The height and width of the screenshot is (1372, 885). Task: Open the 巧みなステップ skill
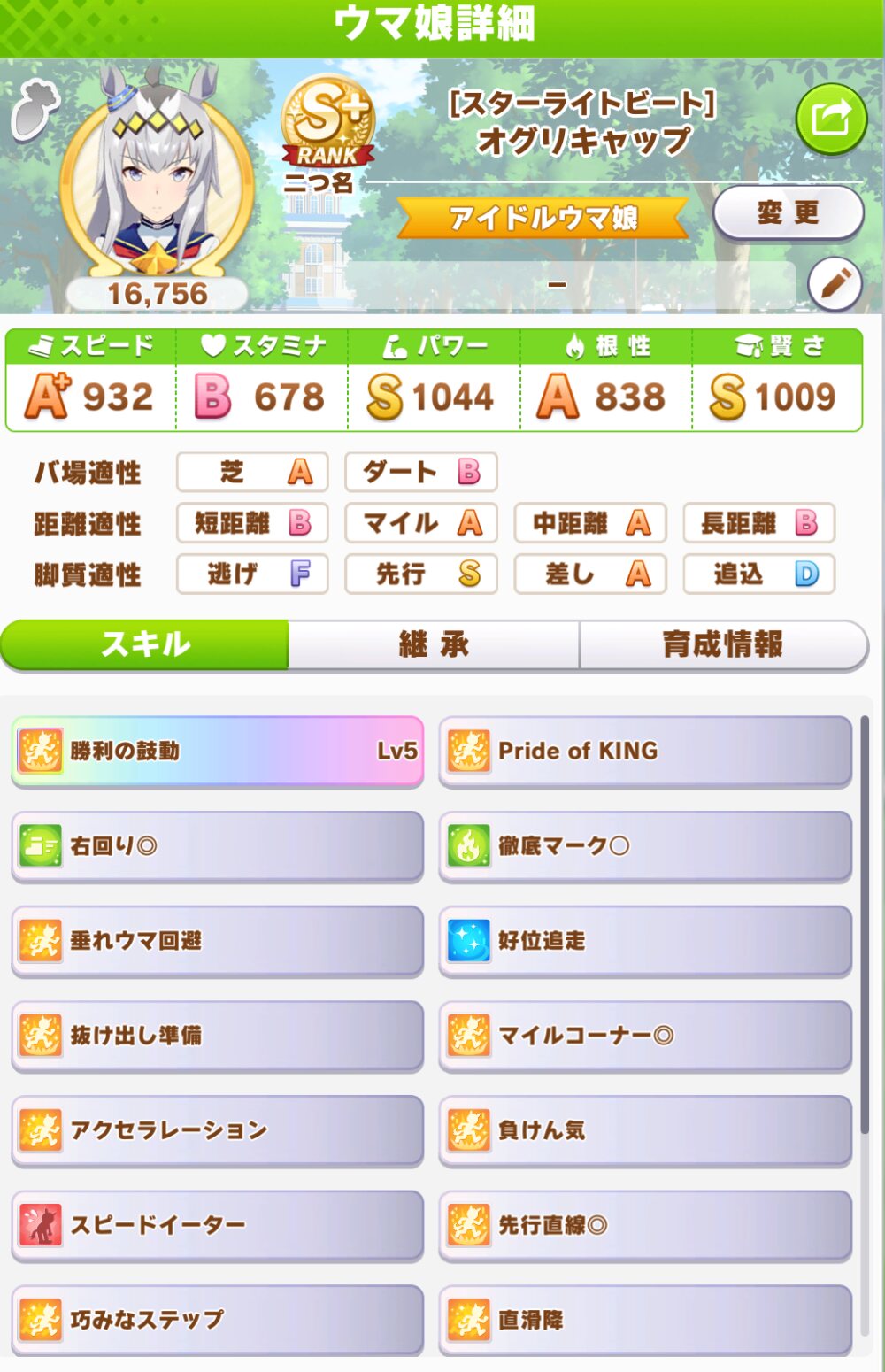point(218,1319)
